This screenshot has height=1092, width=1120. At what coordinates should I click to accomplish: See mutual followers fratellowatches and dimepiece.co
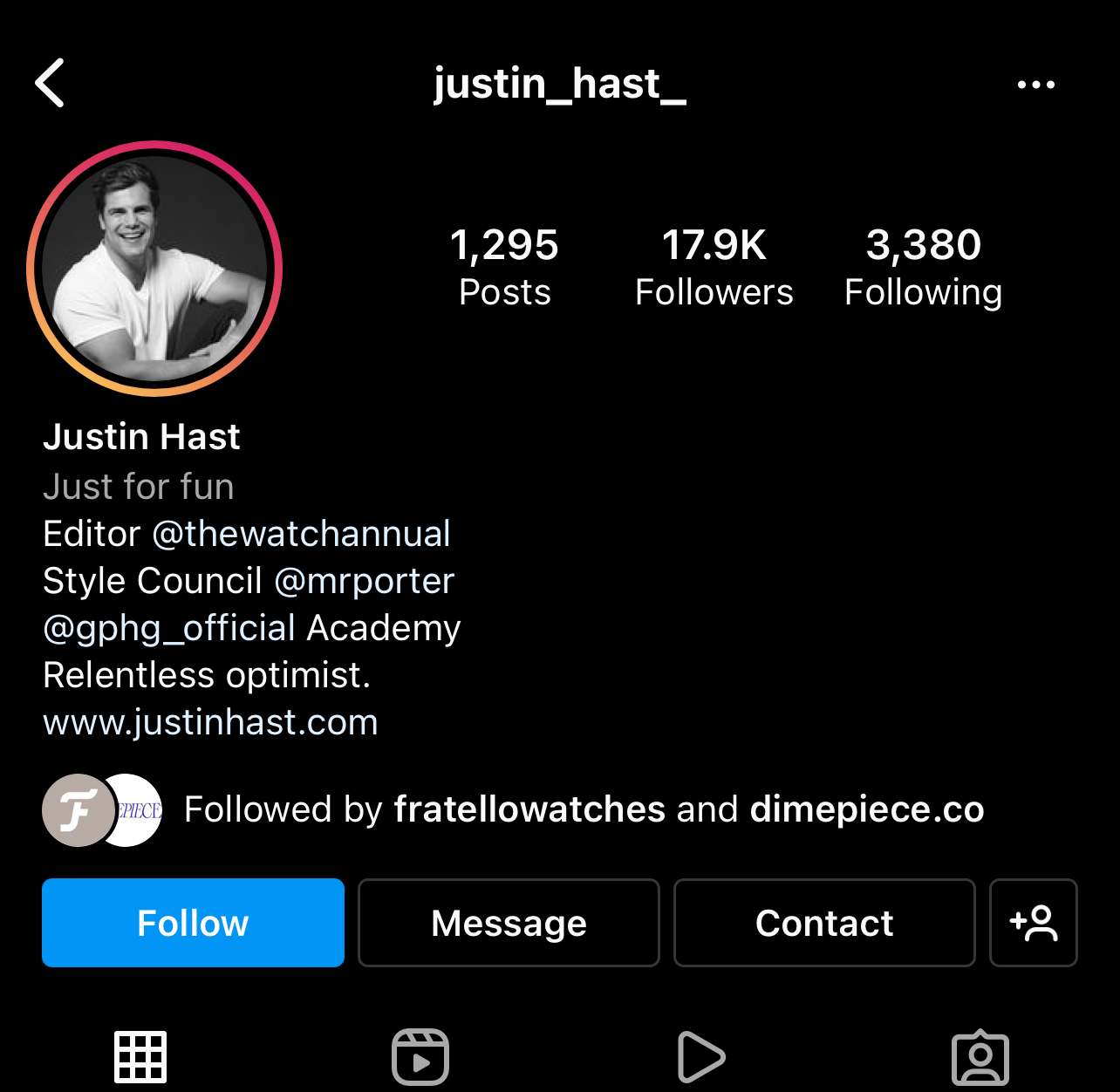click(583, 809)
